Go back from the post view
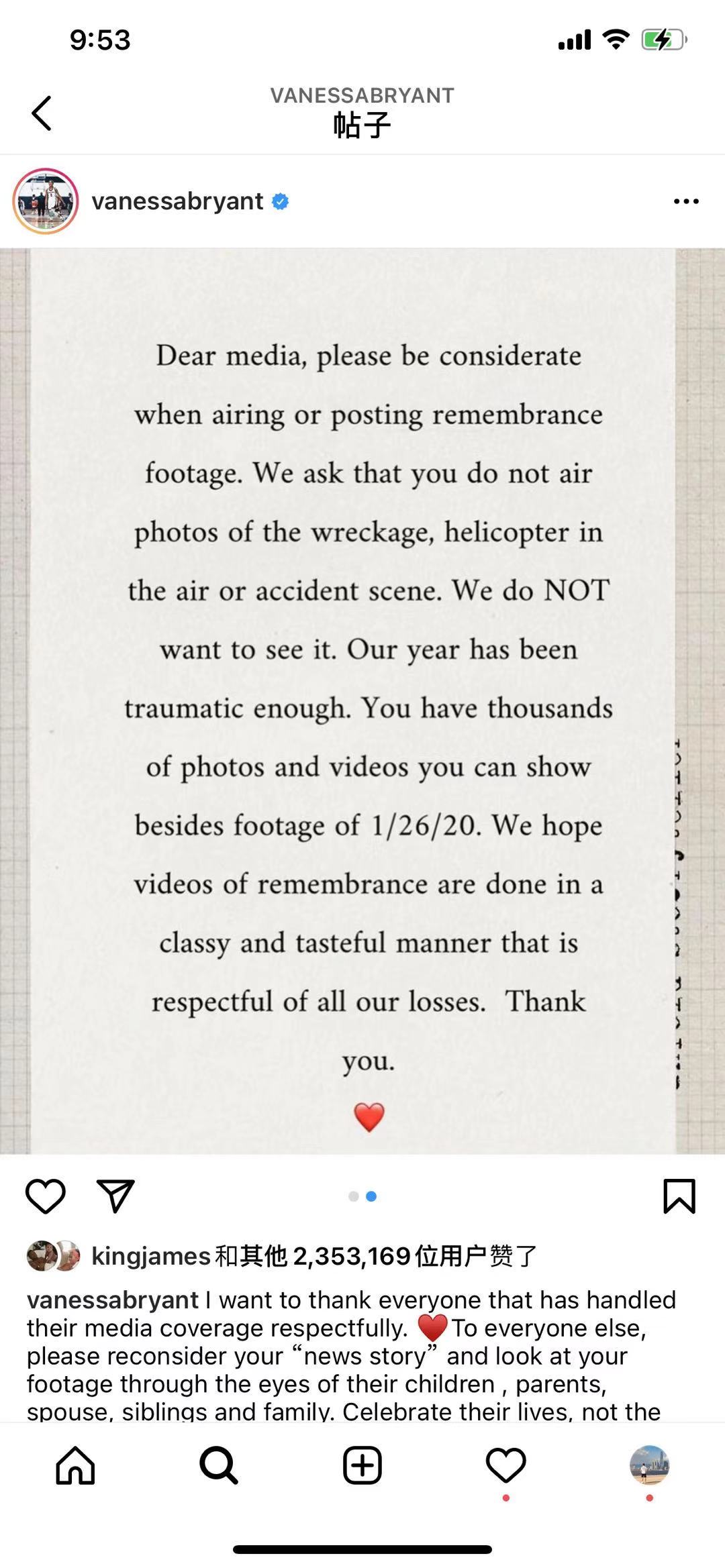The width and height of the screenshot is (725, 1568). (42, 113)
